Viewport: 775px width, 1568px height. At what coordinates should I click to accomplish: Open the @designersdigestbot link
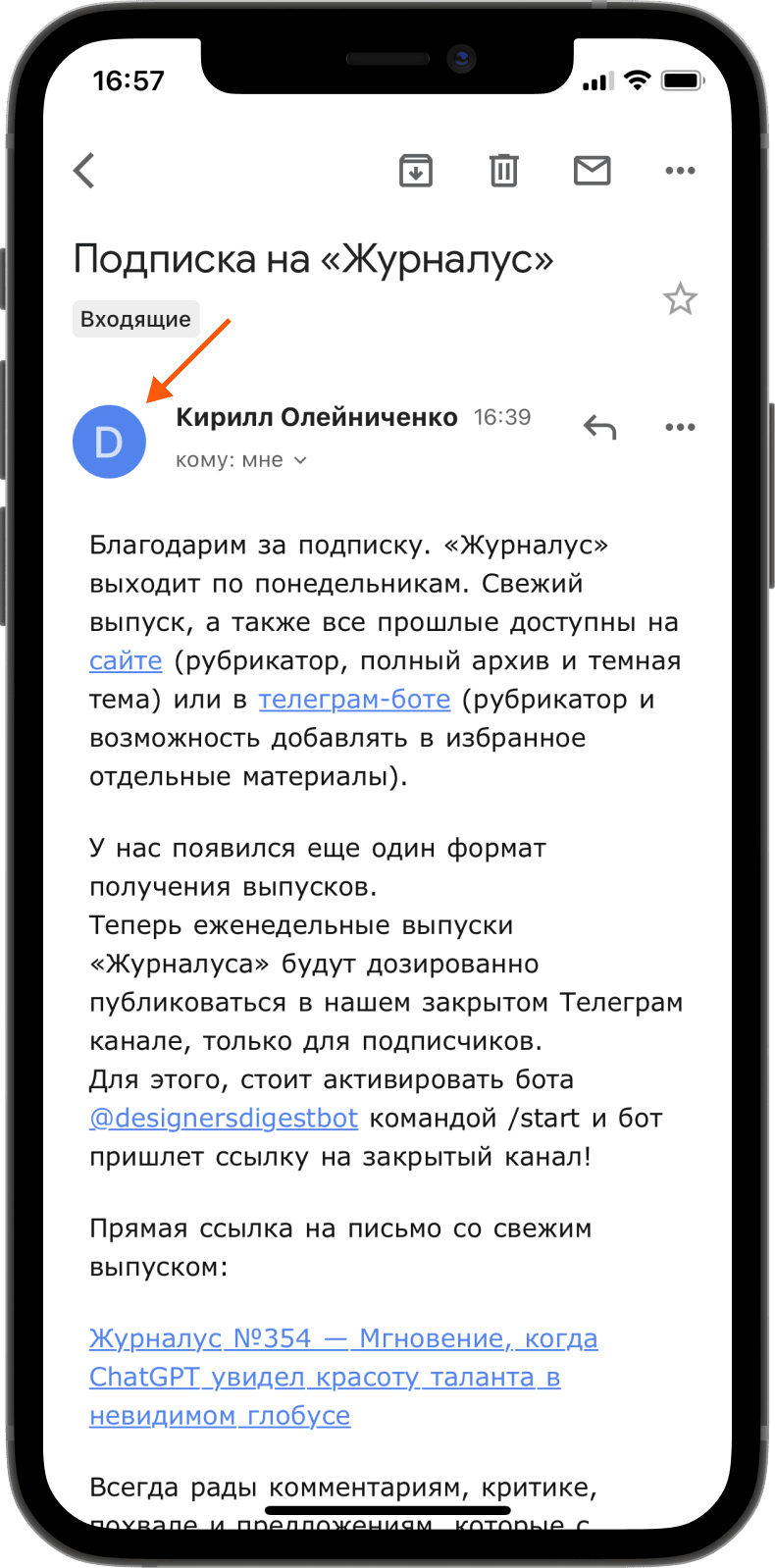[x=224, y=1118]
